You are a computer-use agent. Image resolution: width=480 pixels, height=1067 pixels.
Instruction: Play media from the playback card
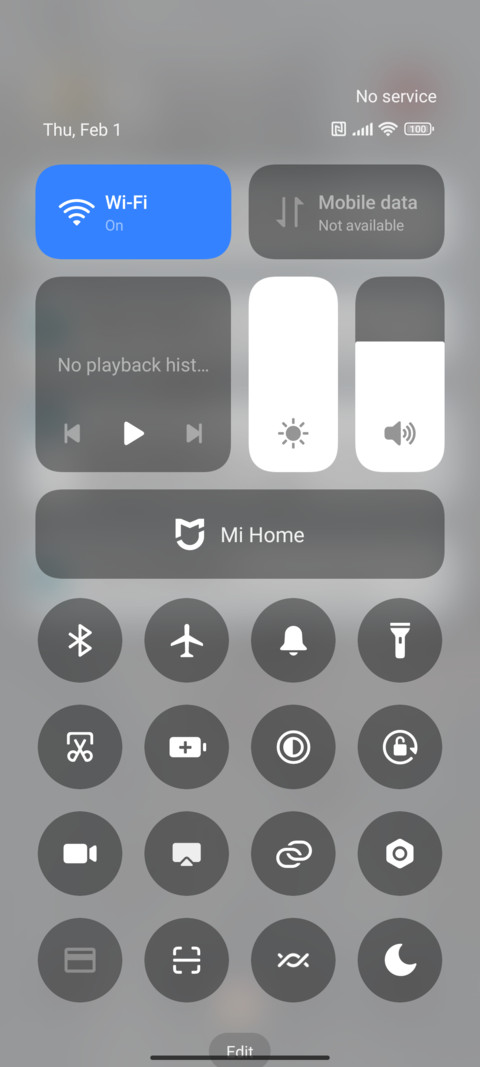[x=133, y=433]
